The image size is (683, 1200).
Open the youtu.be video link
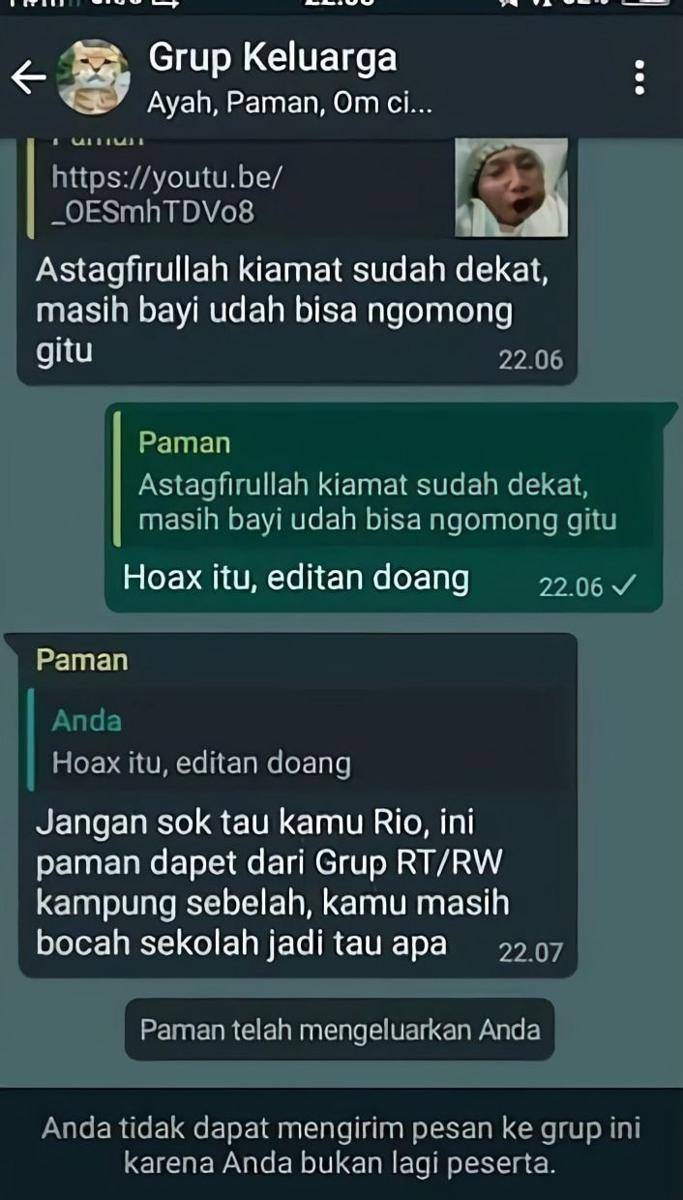(167, 194)
